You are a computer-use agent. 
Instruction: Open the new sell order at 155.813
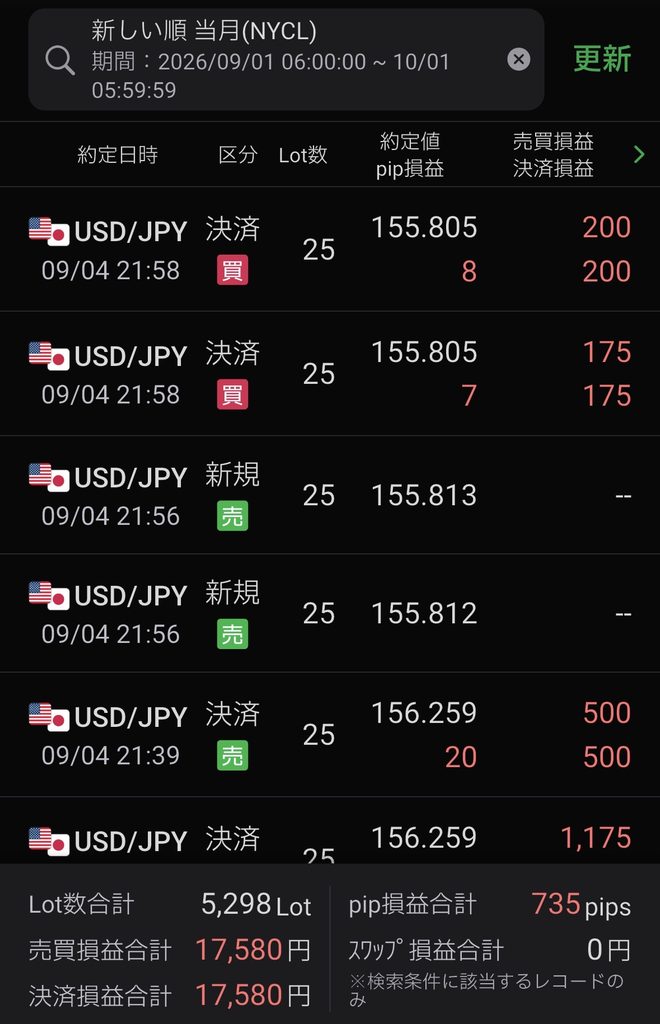coord(330,495)
